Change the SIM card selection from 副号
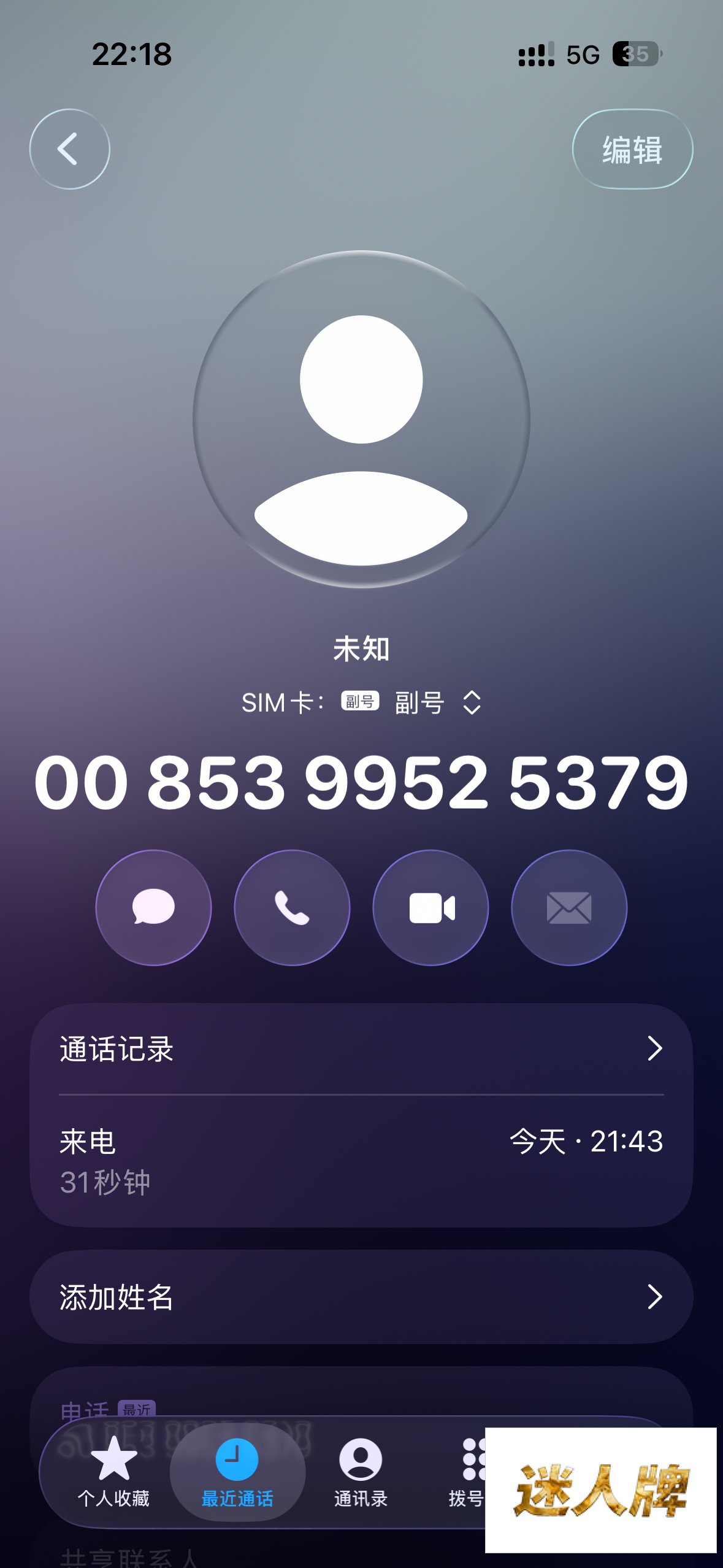 pyautogui.click(x=438, y=702)
